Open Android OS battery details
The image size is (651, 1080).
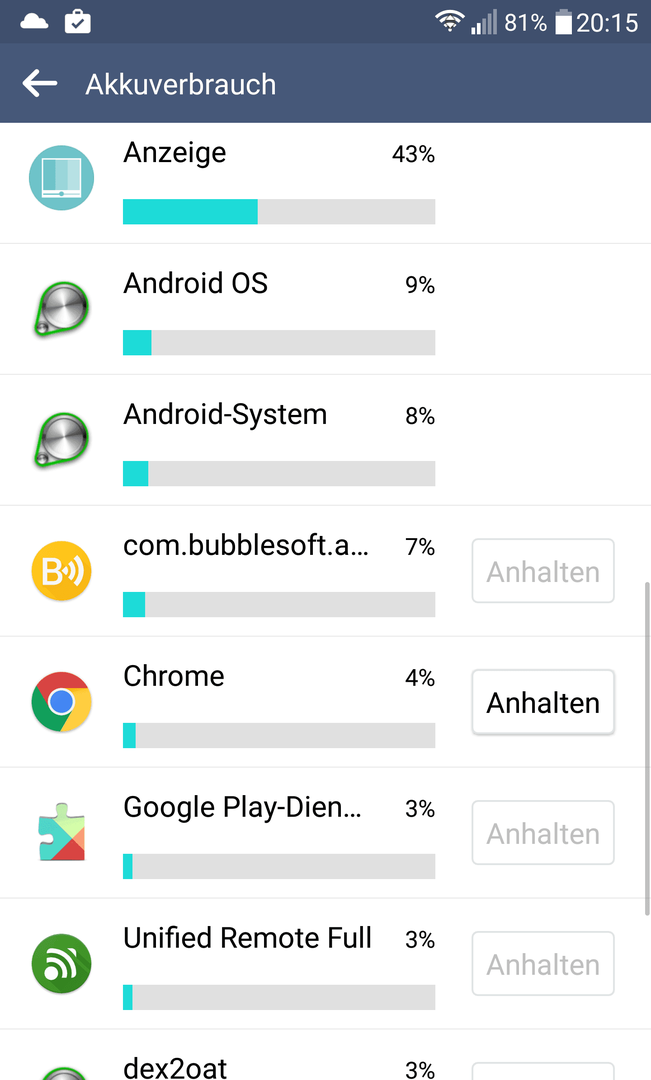coord(325,309)
